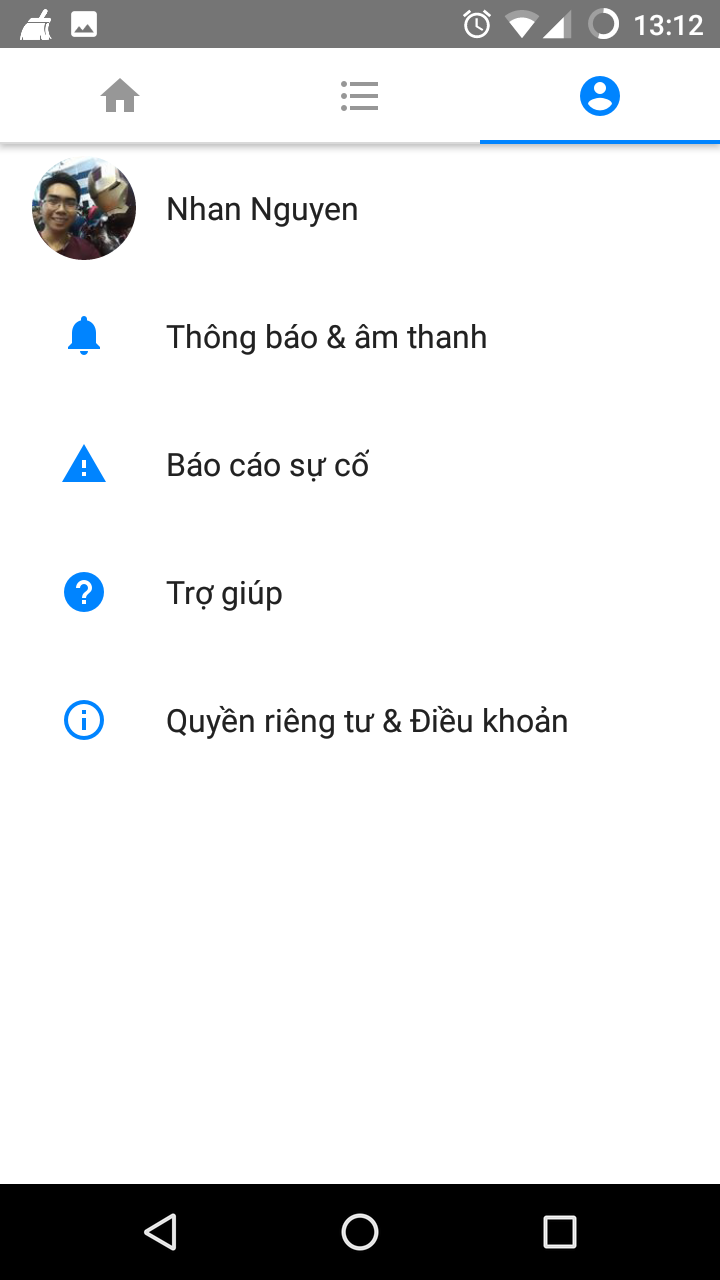Open Nhan Nguyen's profile
Viewport: 720px width, 1280px height.
(x=262, y=210)
